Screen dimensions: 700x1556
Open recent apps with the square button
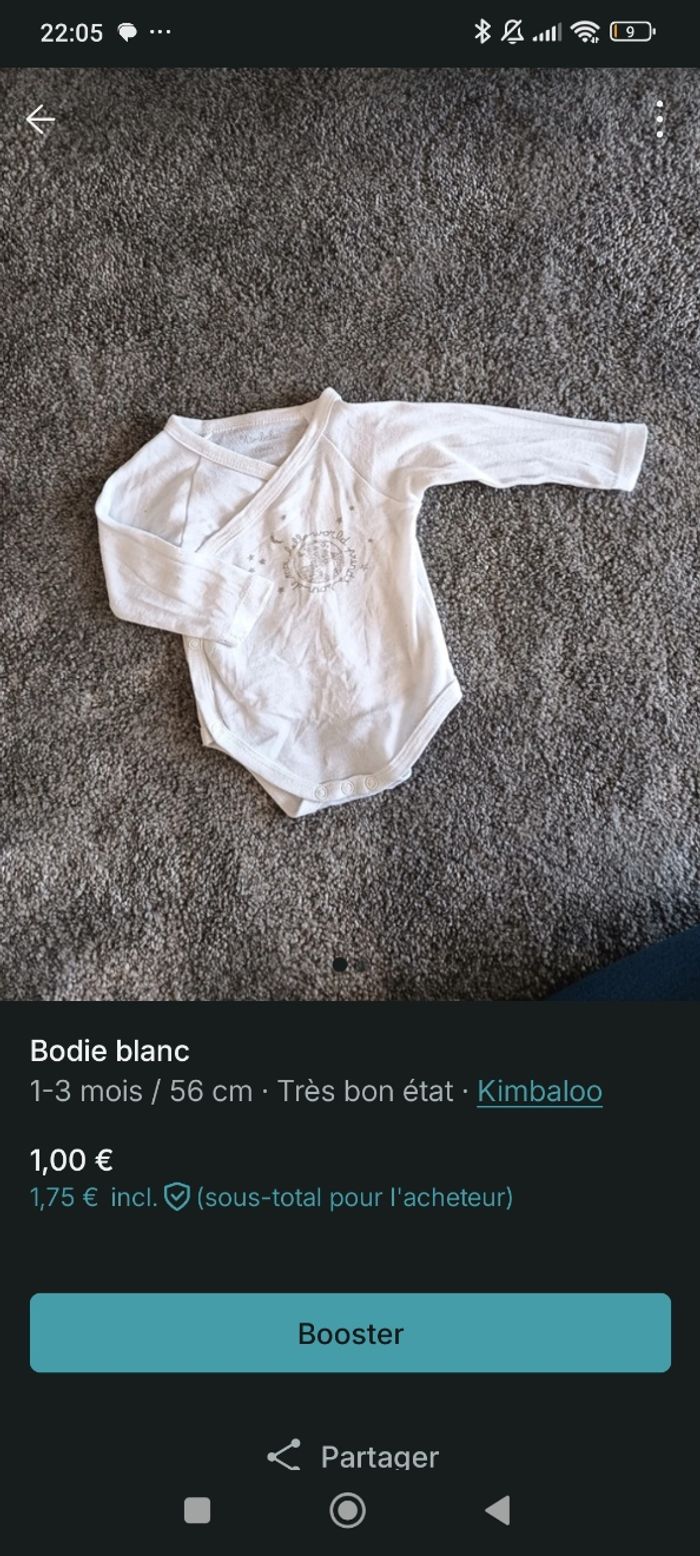coord(198,1510)
